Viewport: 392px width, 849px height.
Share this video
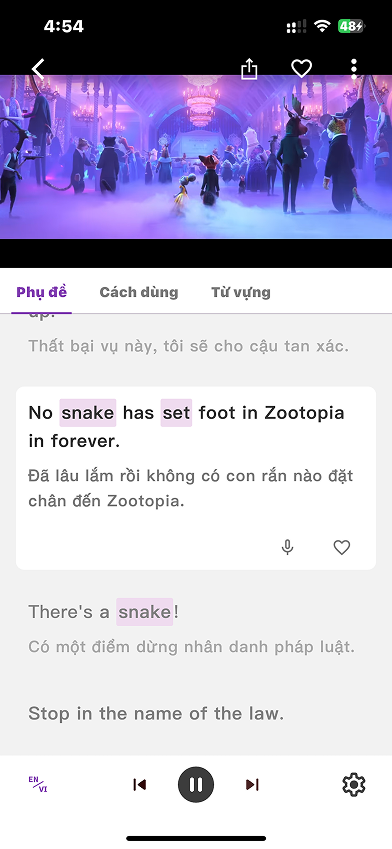[249, 69]
